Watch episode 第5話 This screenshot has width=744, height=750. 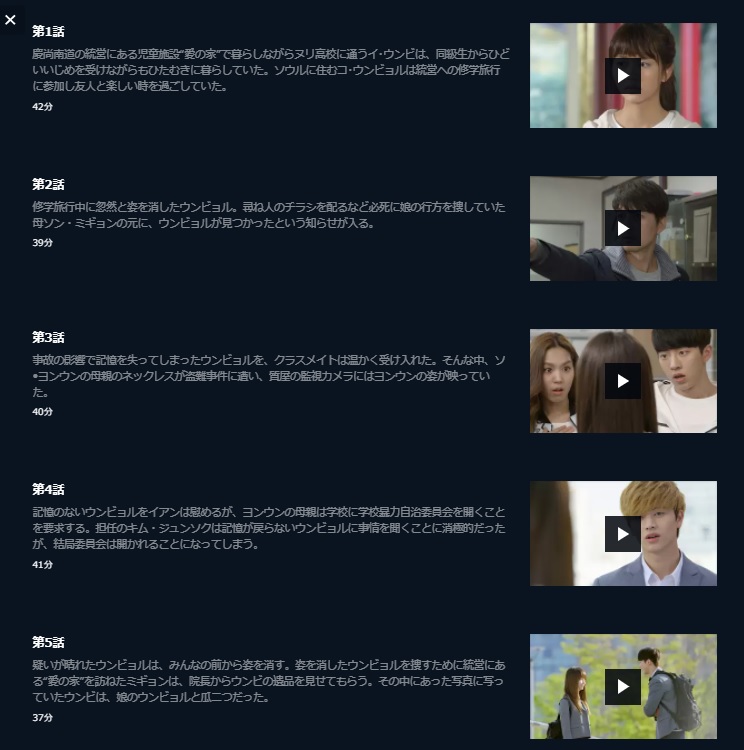[x=623, y=686]
